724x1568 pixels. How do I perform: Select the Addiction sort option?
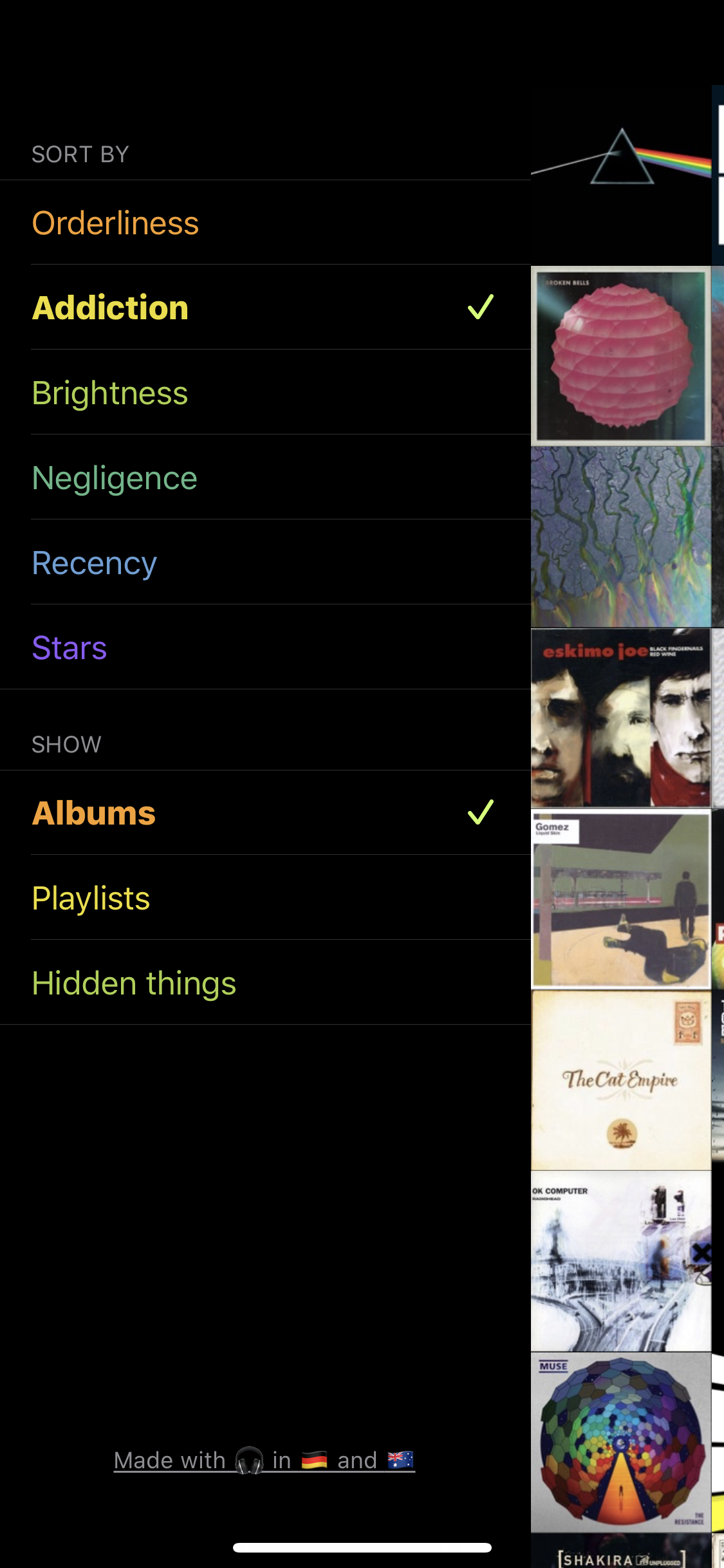click(265, 308)
